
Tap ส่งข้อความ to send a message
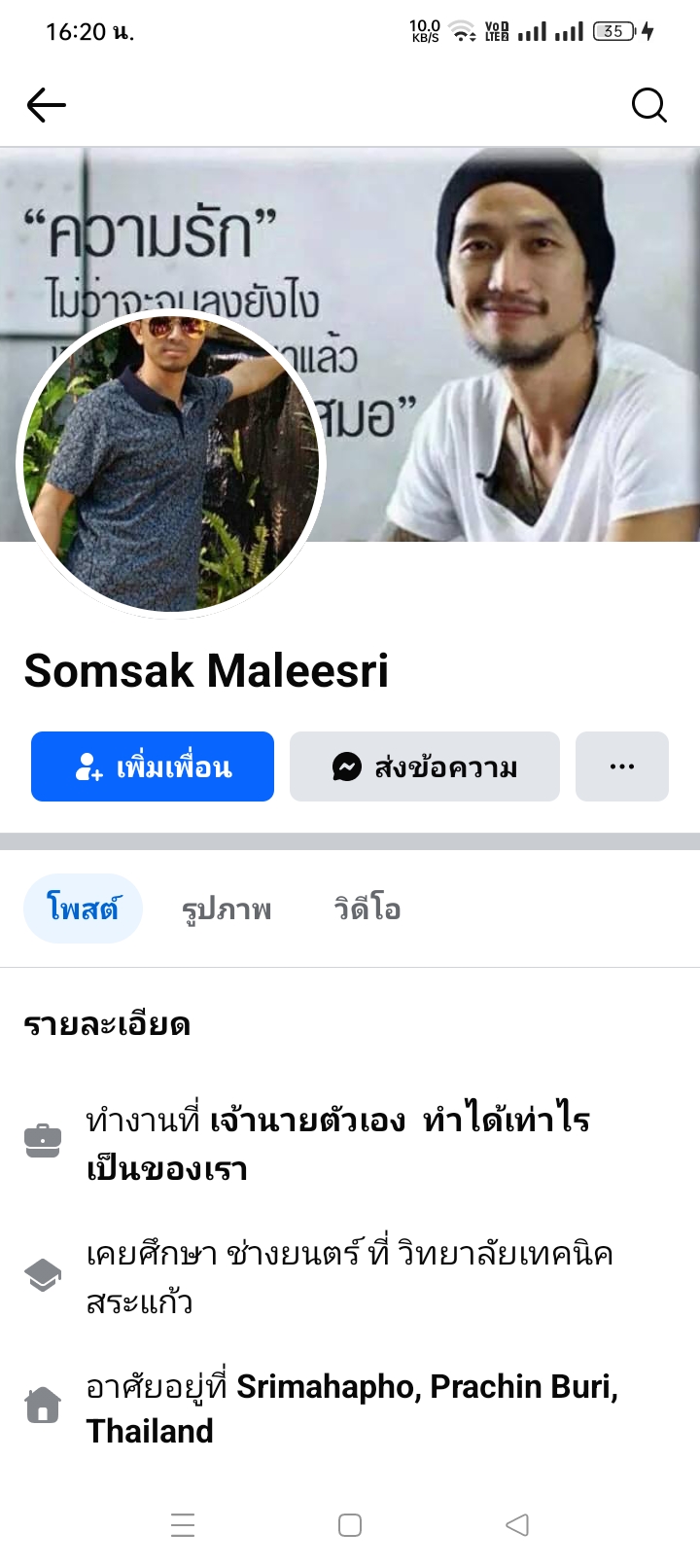pyautogui.click(x=425, y=766)
